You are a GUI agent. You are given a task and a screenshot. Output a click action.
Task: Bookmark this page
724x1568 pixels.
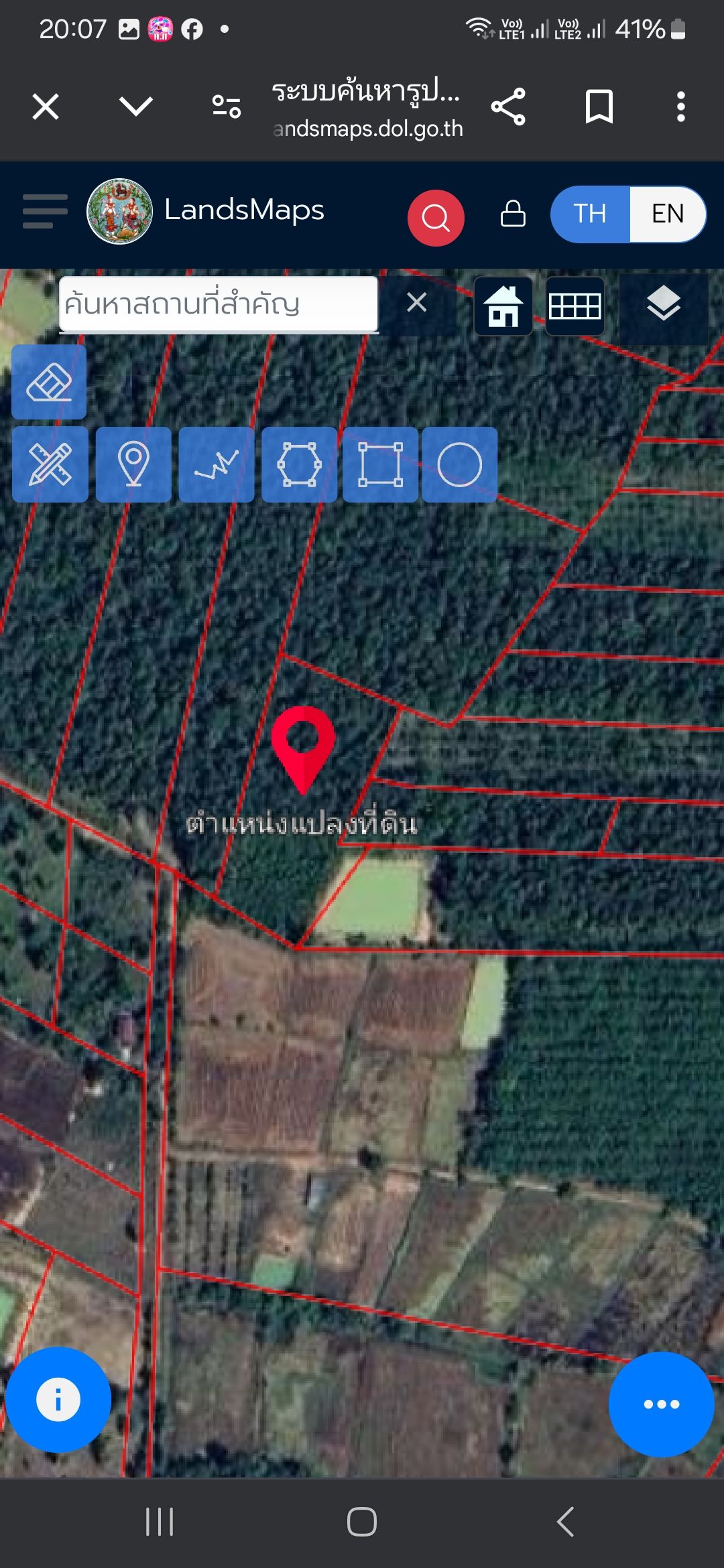pyautogui.click(x=599, y=107)
